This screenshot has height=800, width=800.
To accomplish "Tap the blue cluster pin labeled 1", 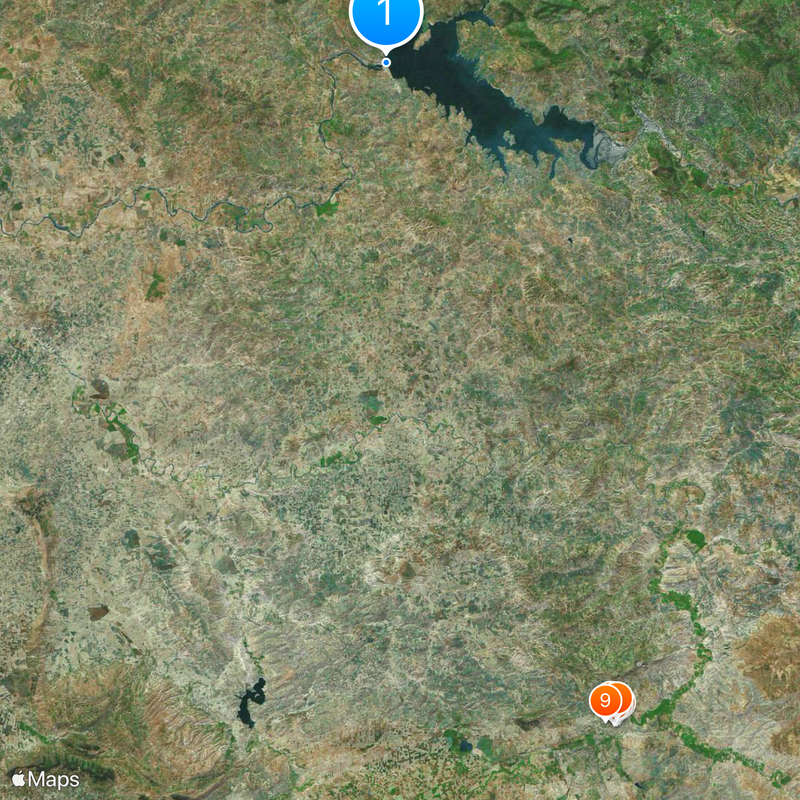I will click(x=386, y=17).
